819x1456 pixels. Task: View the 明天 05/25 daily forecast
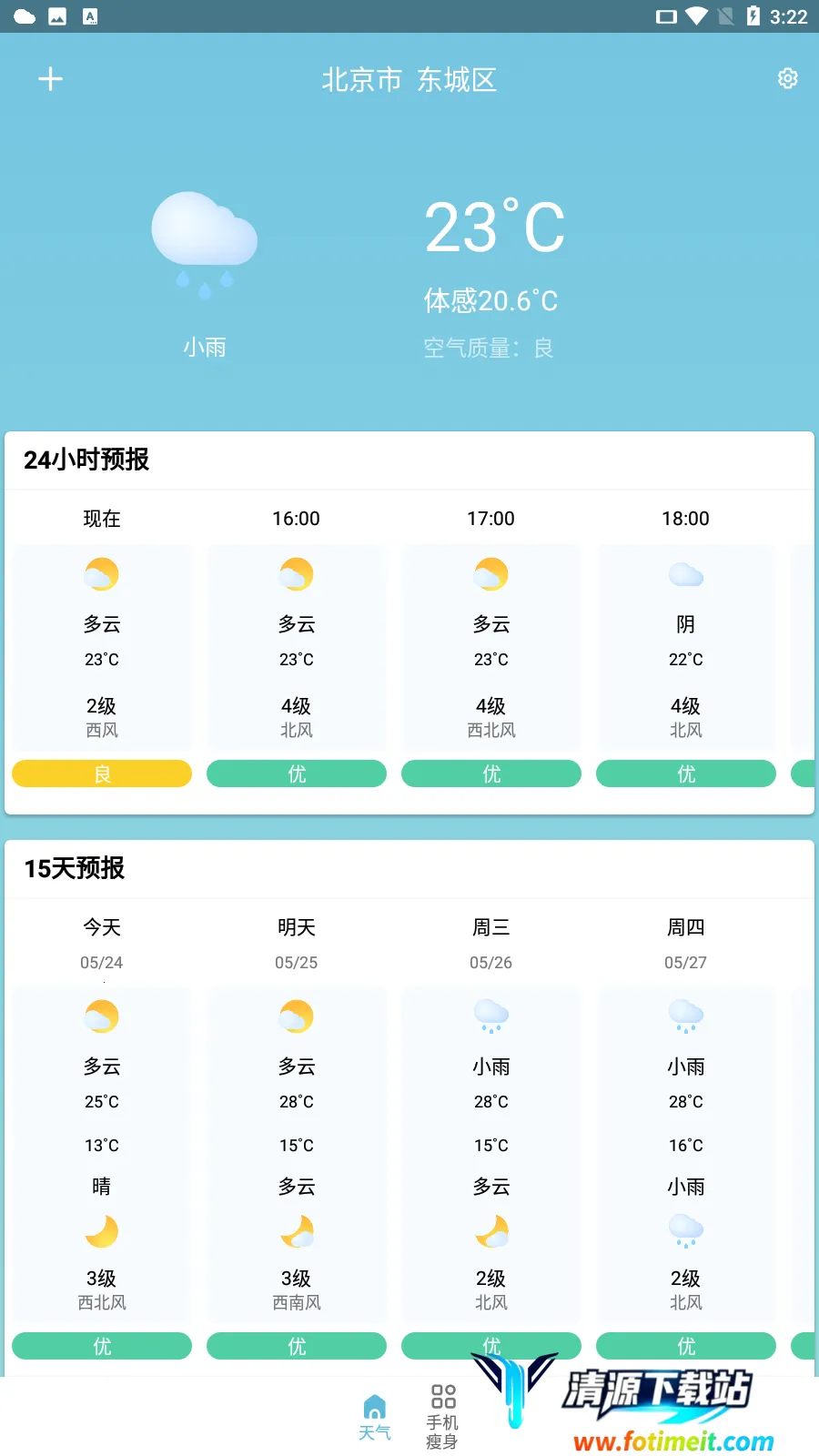[x=297, y=1137]
